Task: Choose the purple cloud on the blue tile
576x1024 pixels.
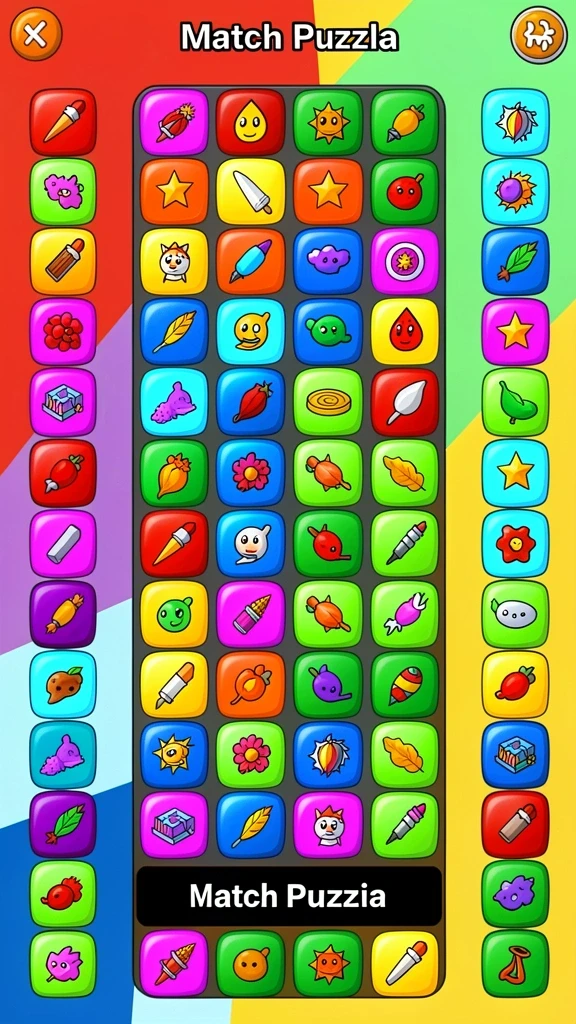Action: [x=328, y=261]
